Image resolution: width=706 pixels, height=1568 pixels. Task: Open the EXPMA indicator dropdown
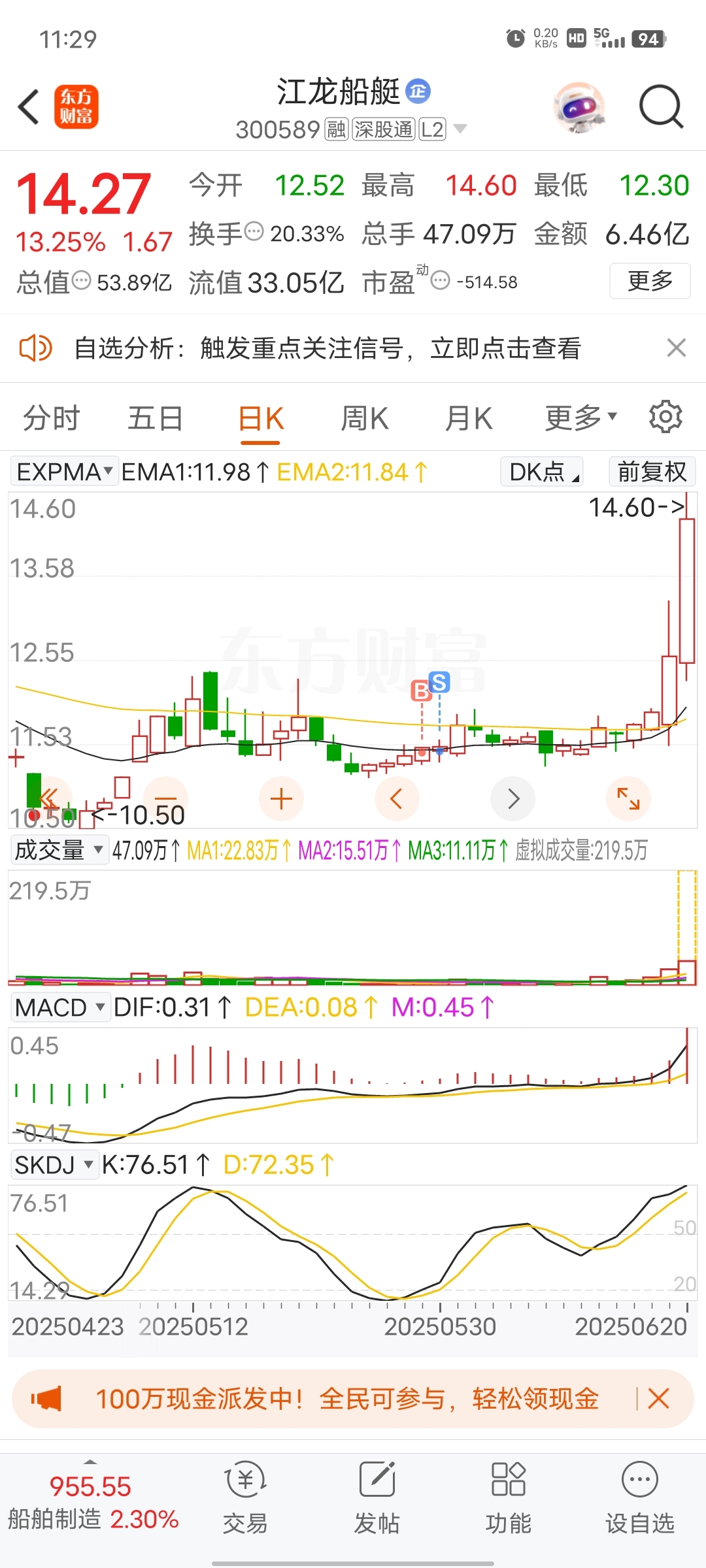[x=64, y=471]
